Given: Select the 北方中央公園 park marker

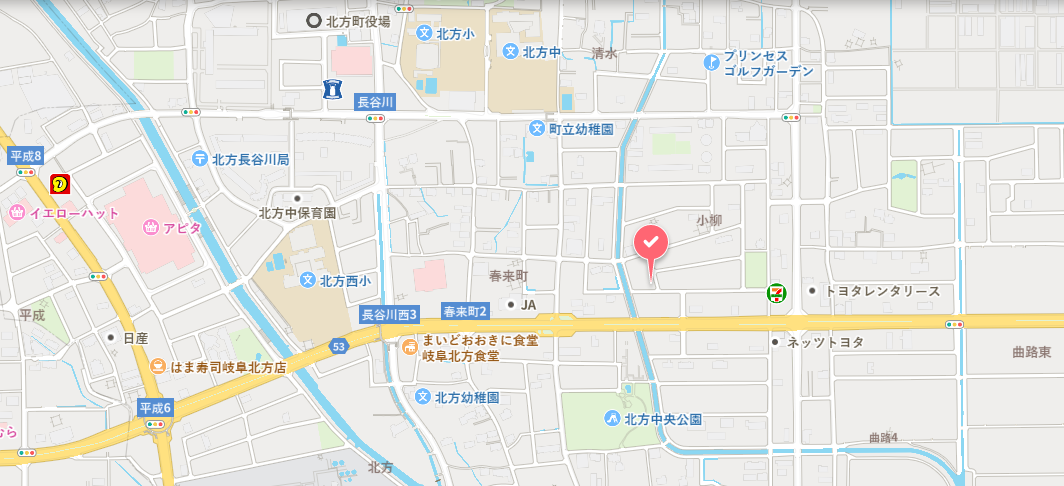Looking at the screenshot, I should pos(611,418).
